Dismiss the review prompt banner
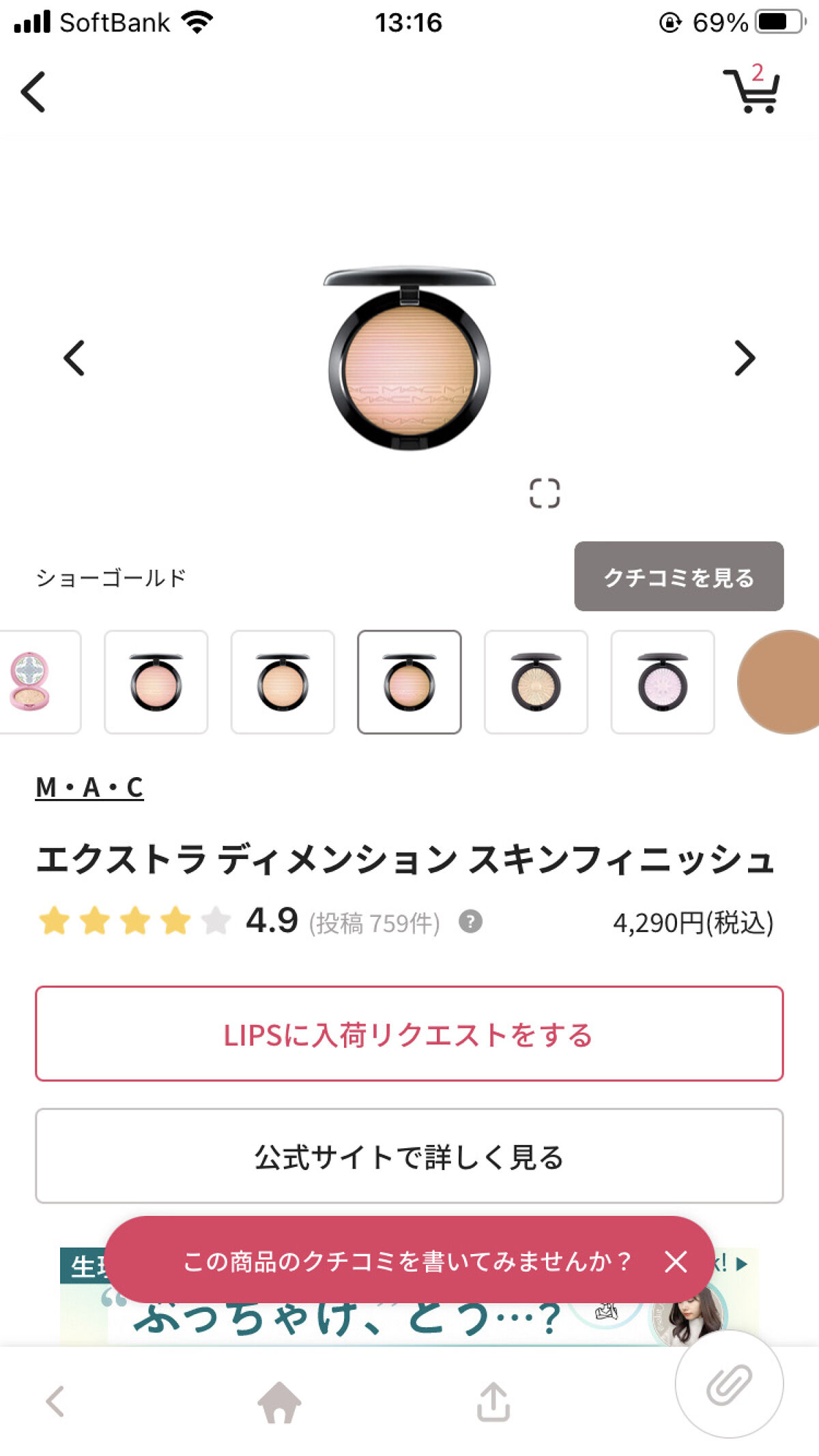This screenshot has height=1456, width=819. pyautogui.click(x=676, y=1262)
